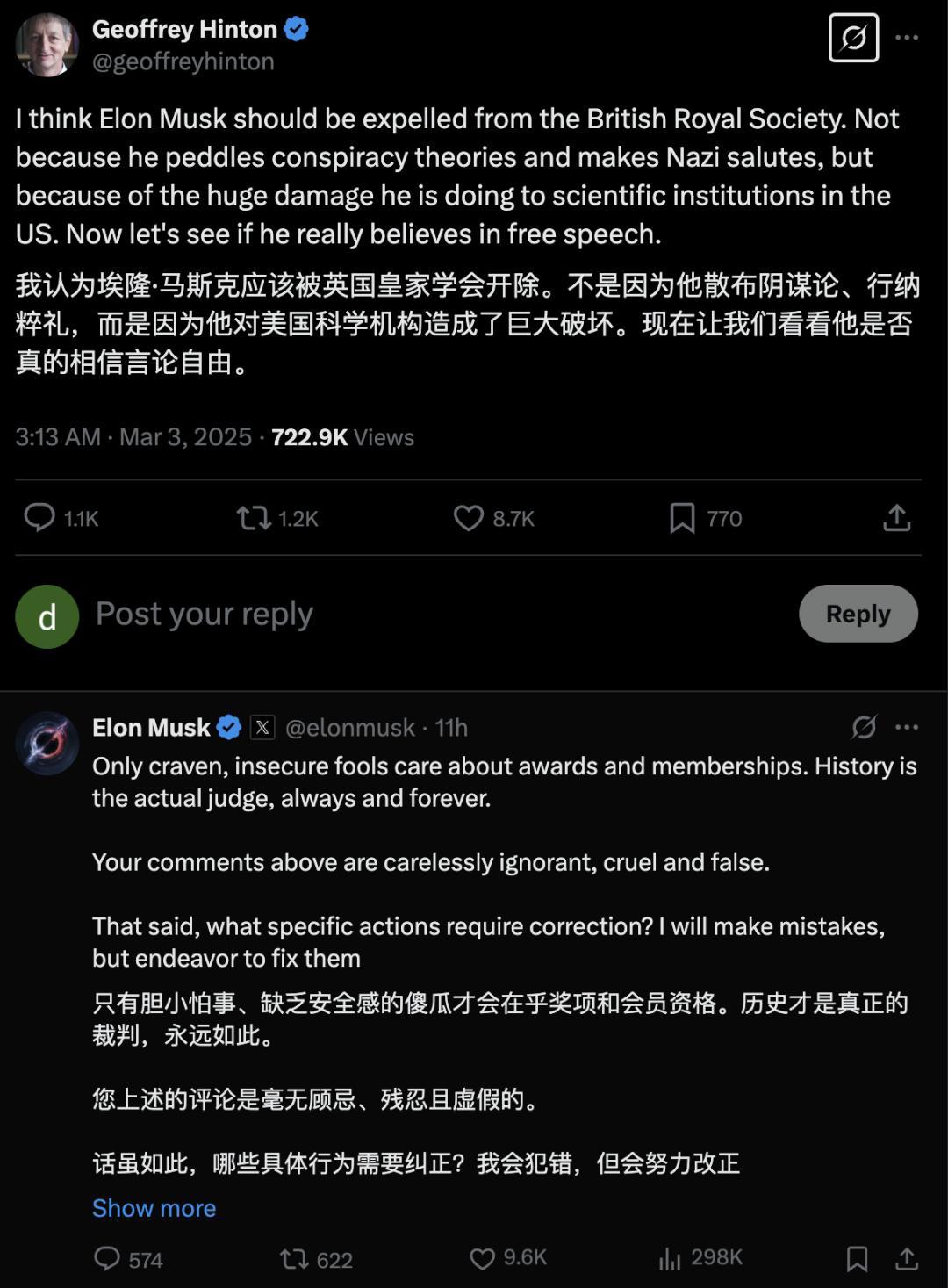Comment on Geoffrey Hinton's post
The image size is (948, 1288).
coord(39,518)
